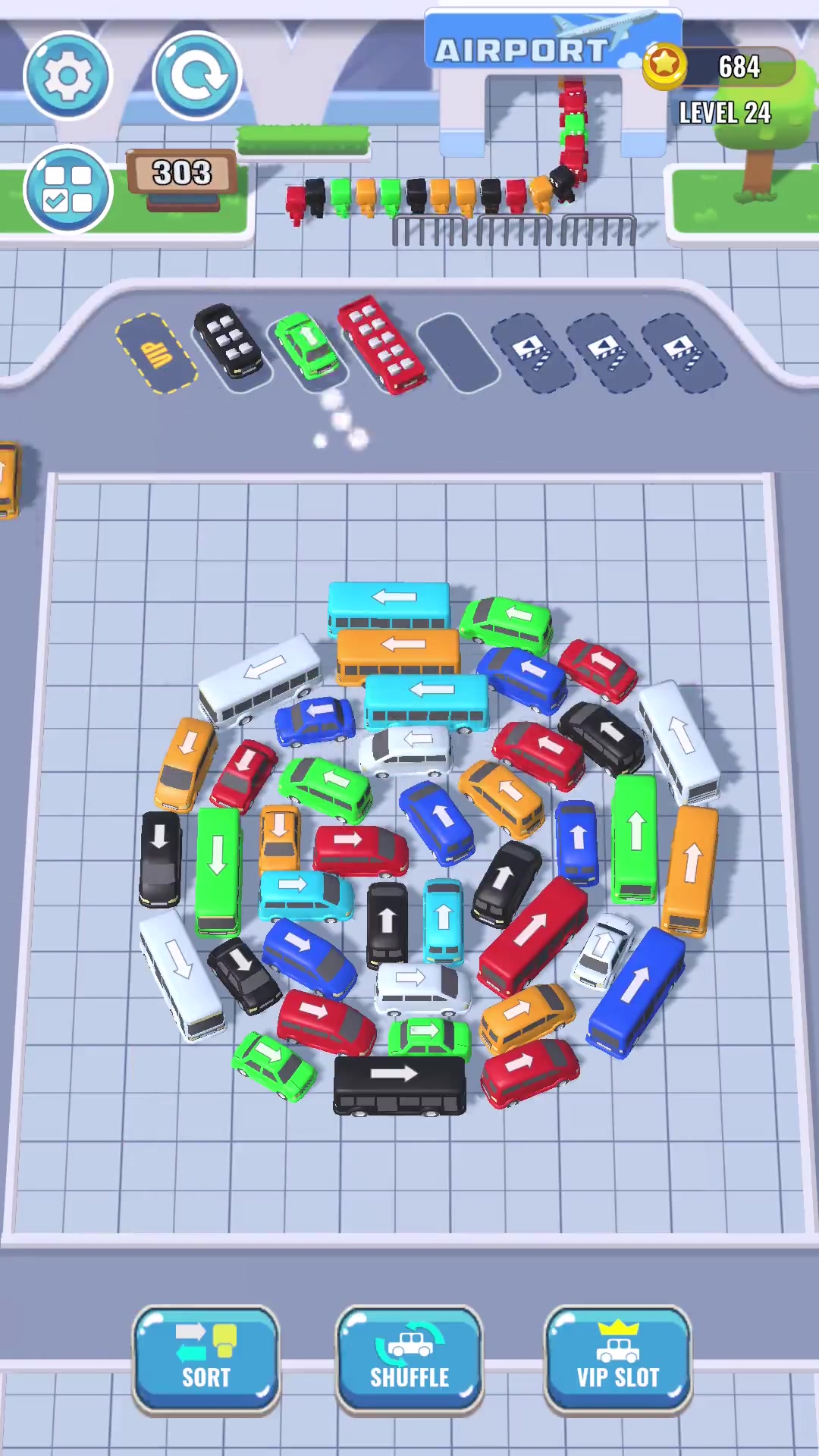Move the cyan bus at the top of the pile
This screenshot has height=1456, width=819.
click(389, 605)
